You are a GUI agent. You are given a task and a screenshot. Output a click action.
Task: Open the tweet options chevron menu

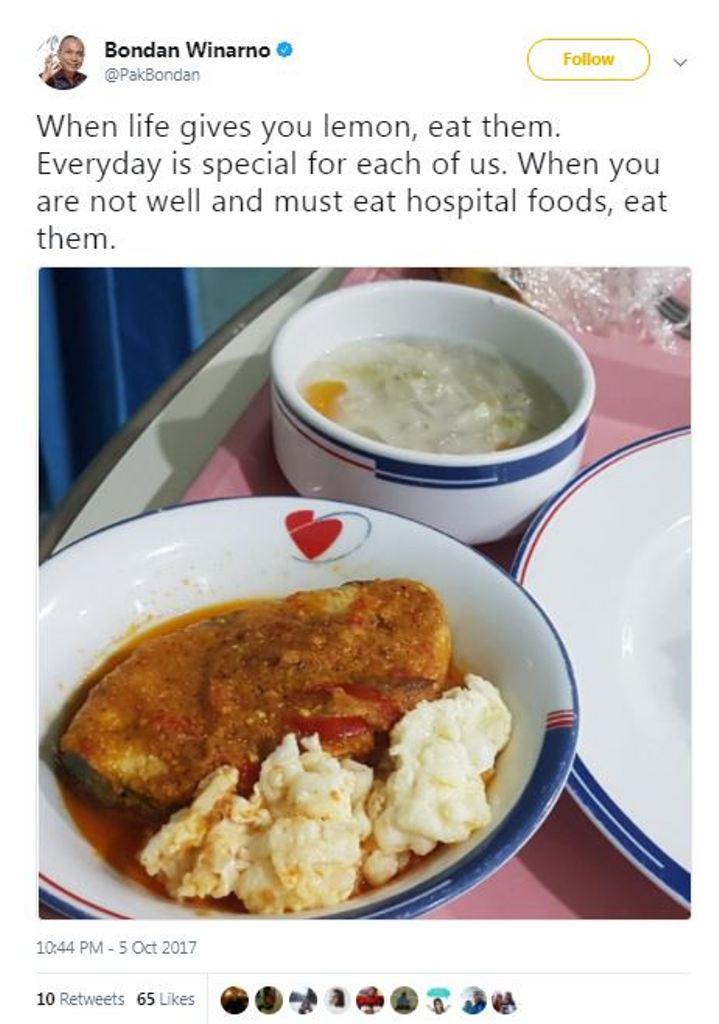681,61
